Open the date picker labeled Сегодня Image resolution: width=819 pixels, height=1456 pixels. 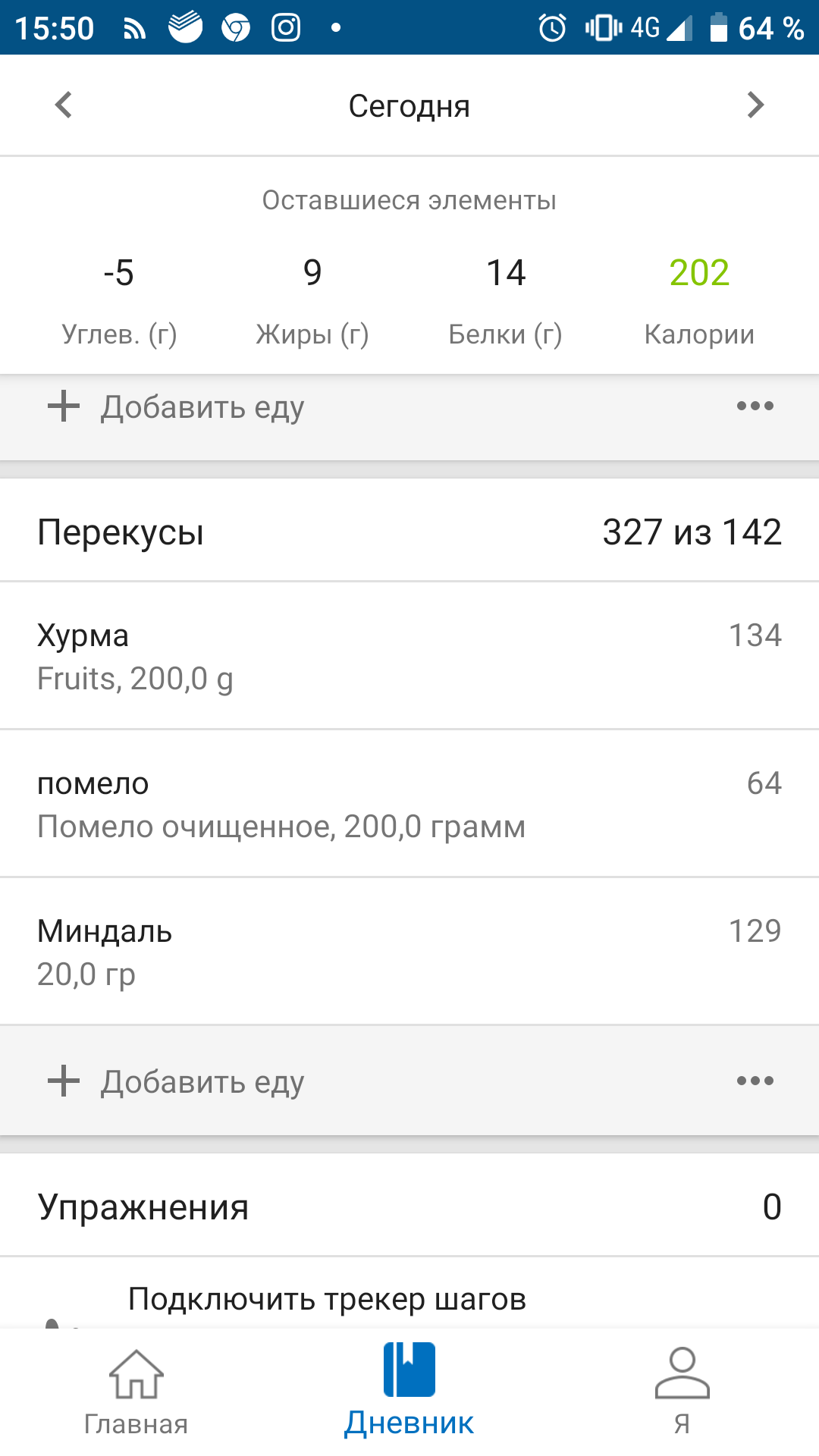[x=409, y=106]
